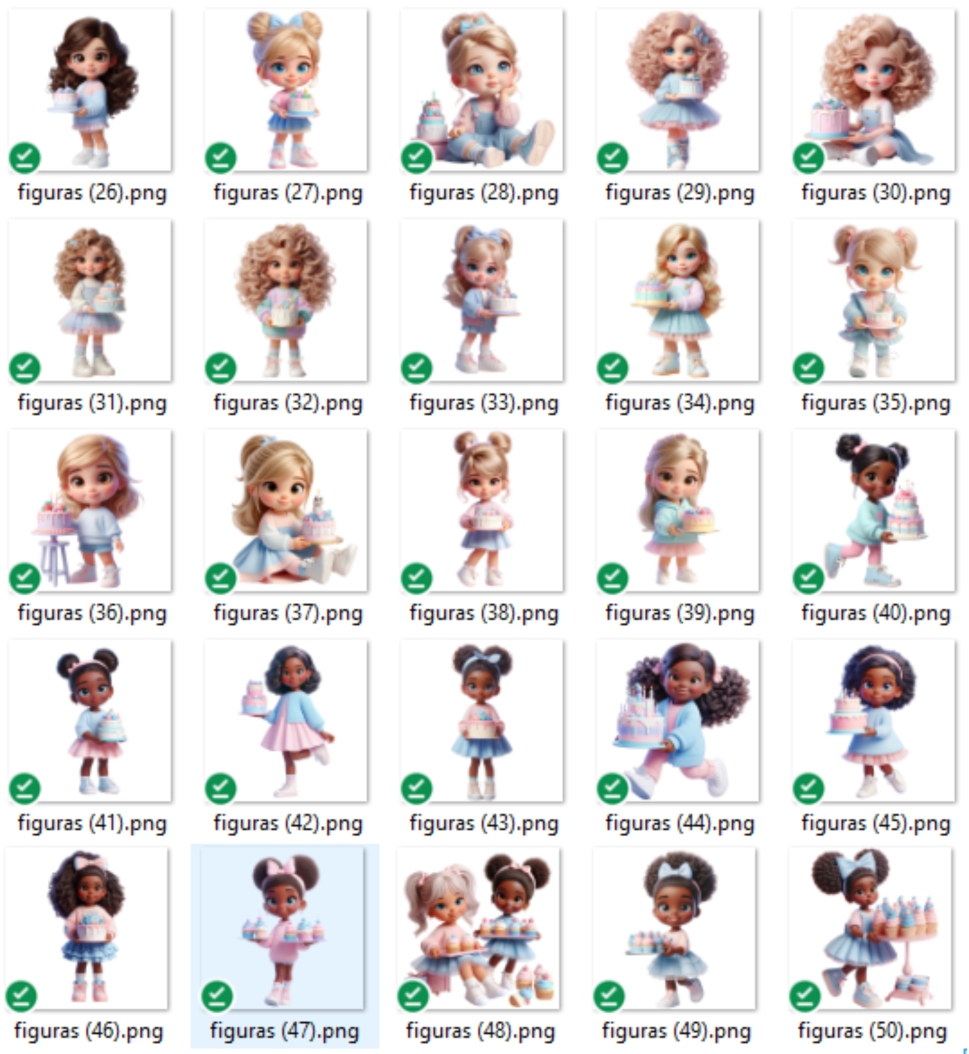Select figuras (36).png tile

tap(90, 510)
